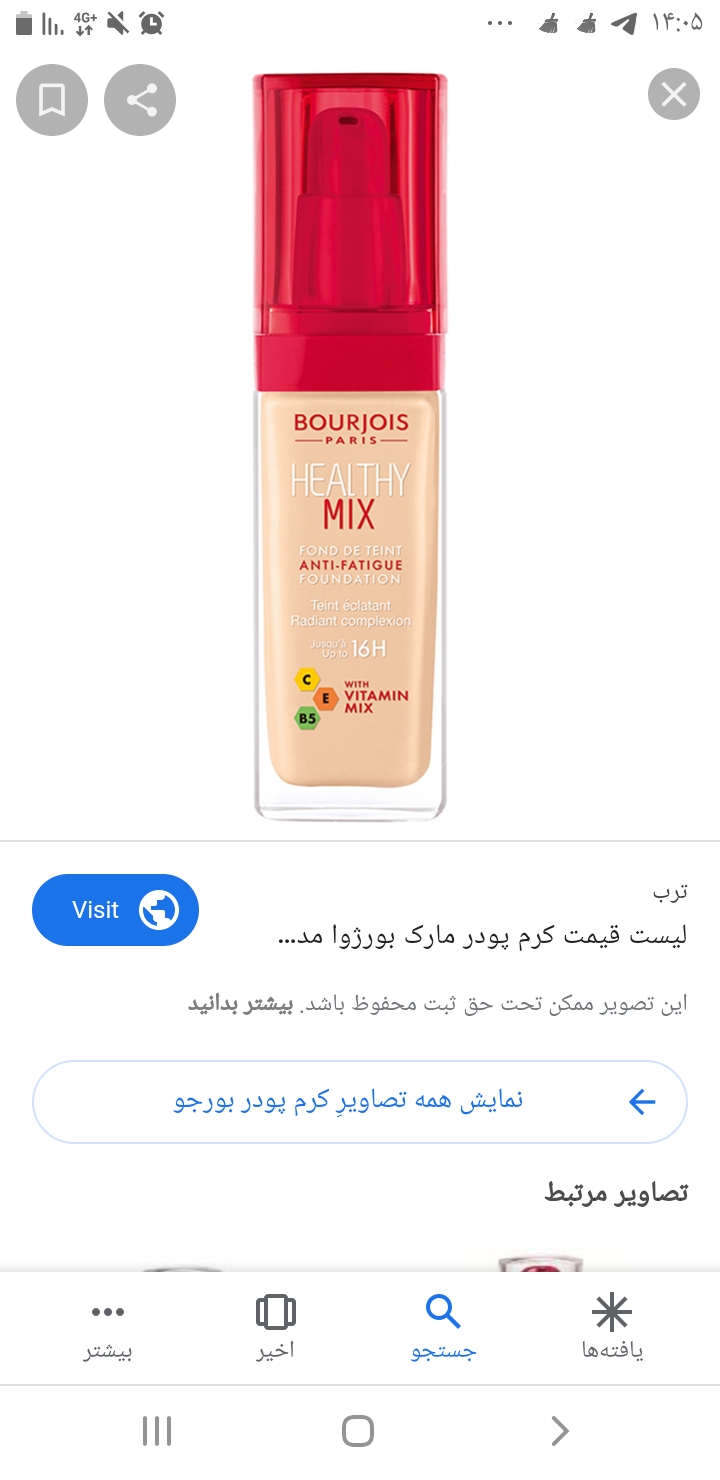Open system recent apps

click(157, 1431)
